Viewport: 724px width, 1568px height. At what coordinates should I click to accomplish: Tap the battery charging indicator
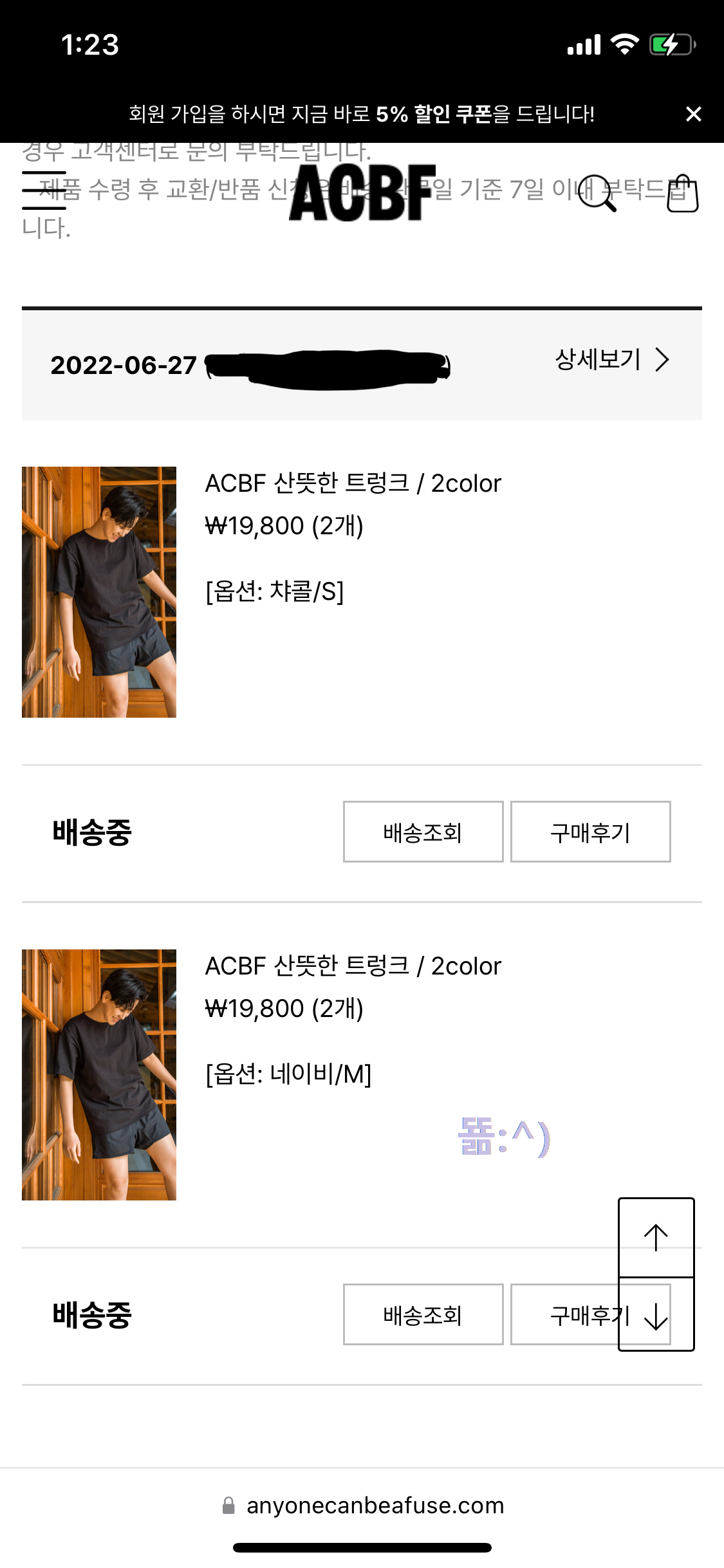point(671,44)
